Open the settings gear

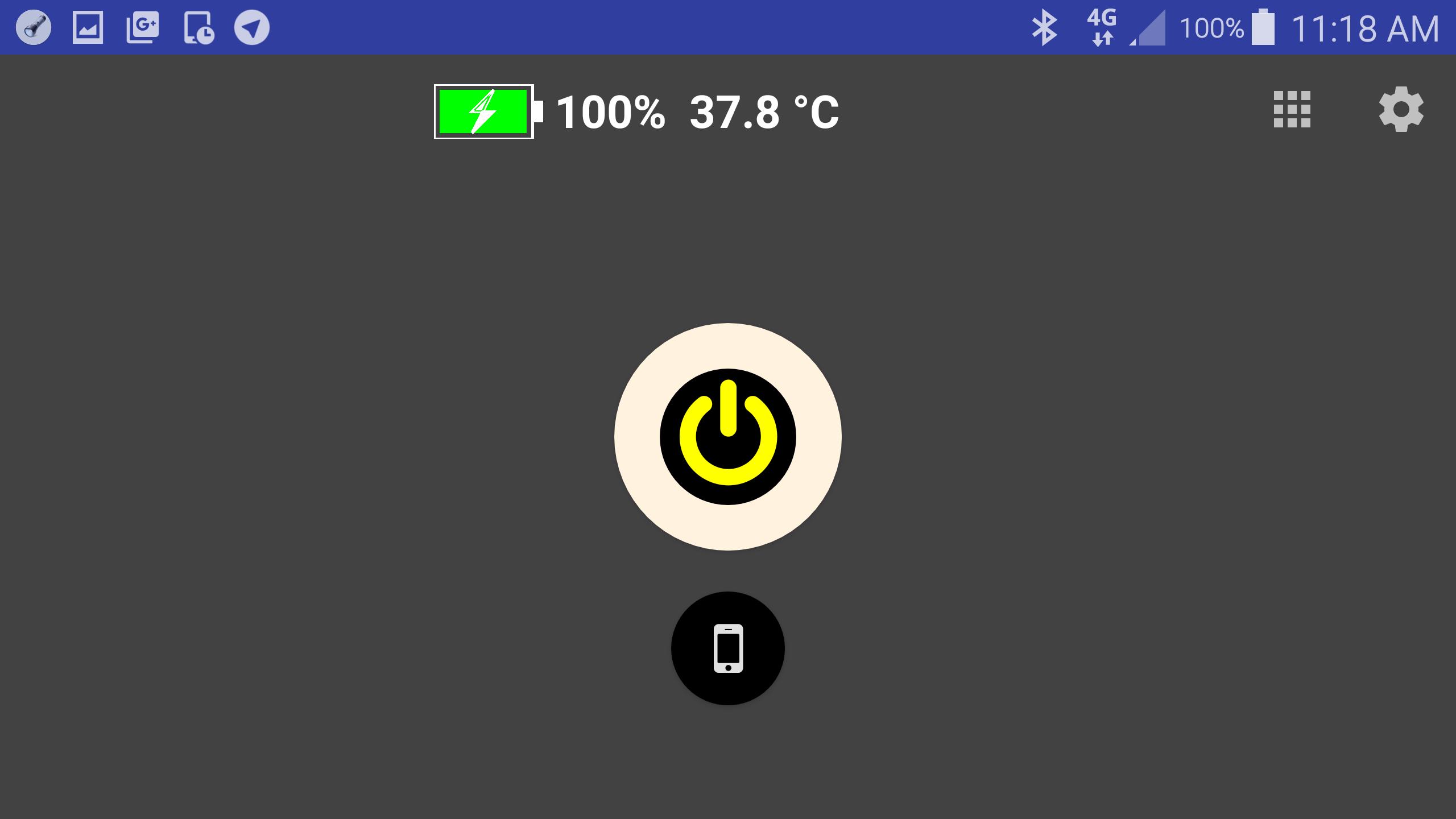1401,109
